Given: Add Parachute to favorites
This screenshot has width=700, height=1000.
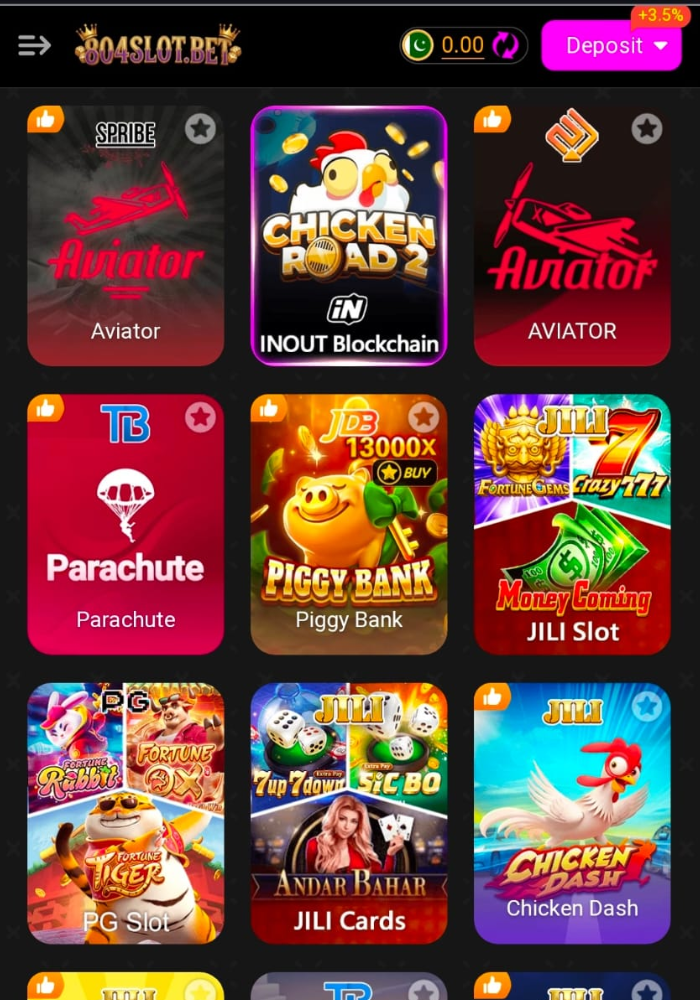Looking at the screenshot, I should [x=200, y=417].
